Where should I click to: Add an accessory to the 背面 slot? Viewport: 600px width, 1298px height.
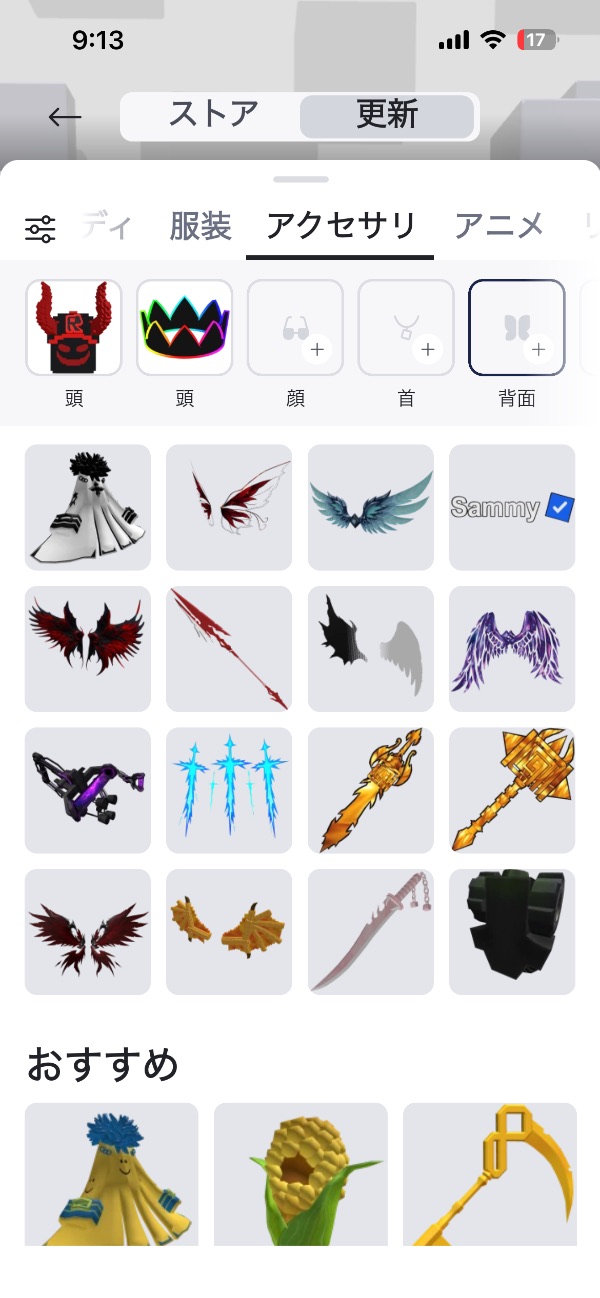(x=517, y=328)
